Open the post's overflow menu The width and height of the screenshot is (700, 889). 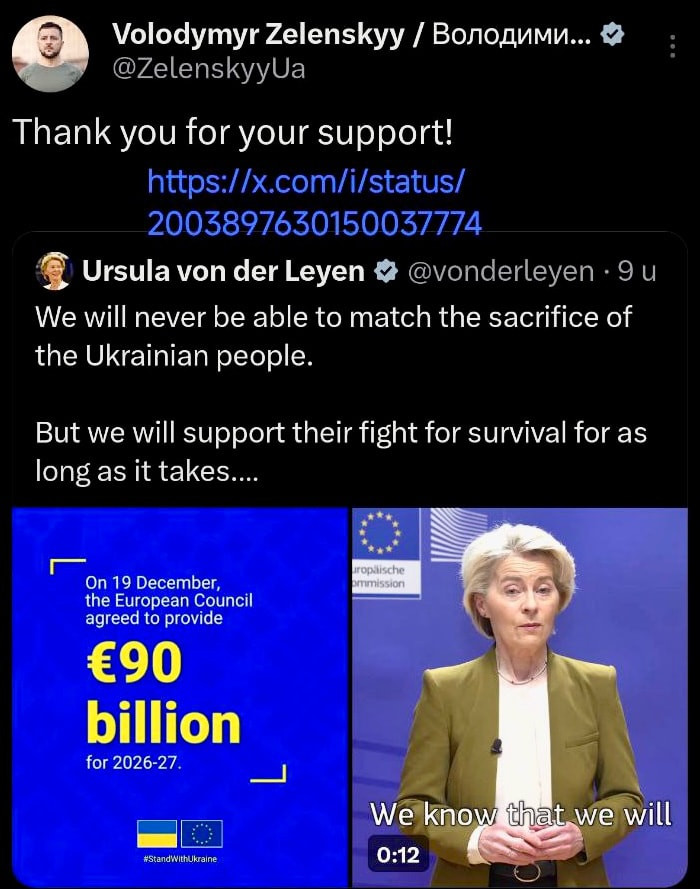[x=670, y=47]
